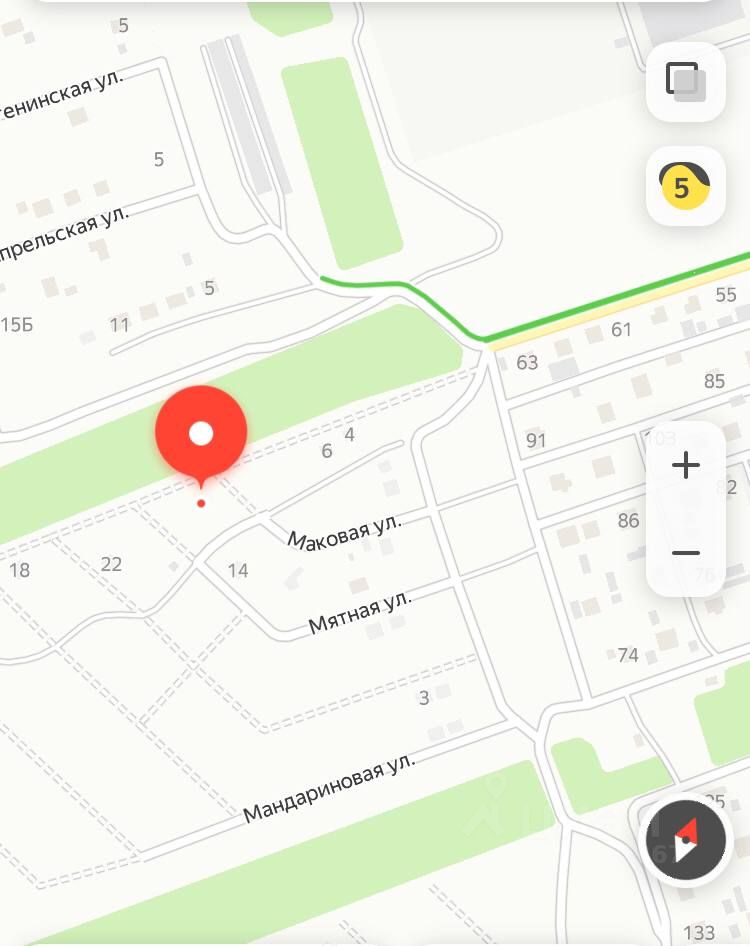This screenshot has height=946, width=750.
Task: Open the map layers button
Action: 686,82
